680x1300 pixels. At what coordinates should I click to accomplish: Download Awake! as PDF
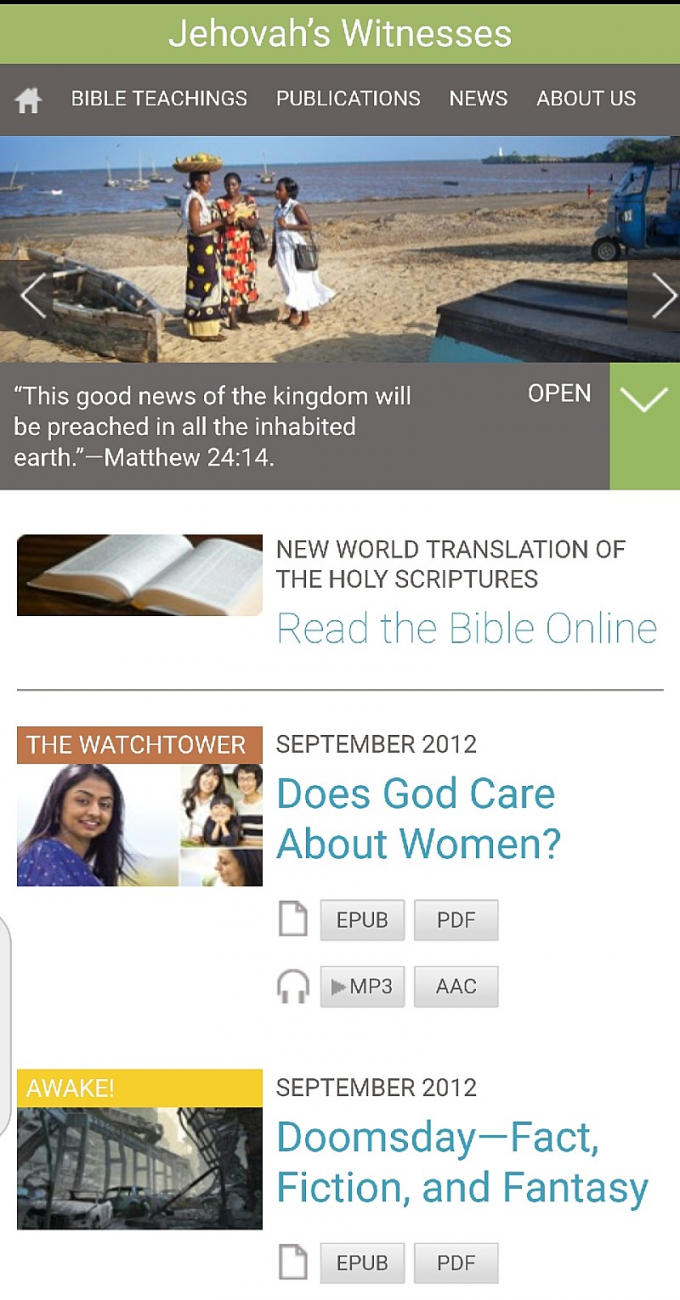456,1263
